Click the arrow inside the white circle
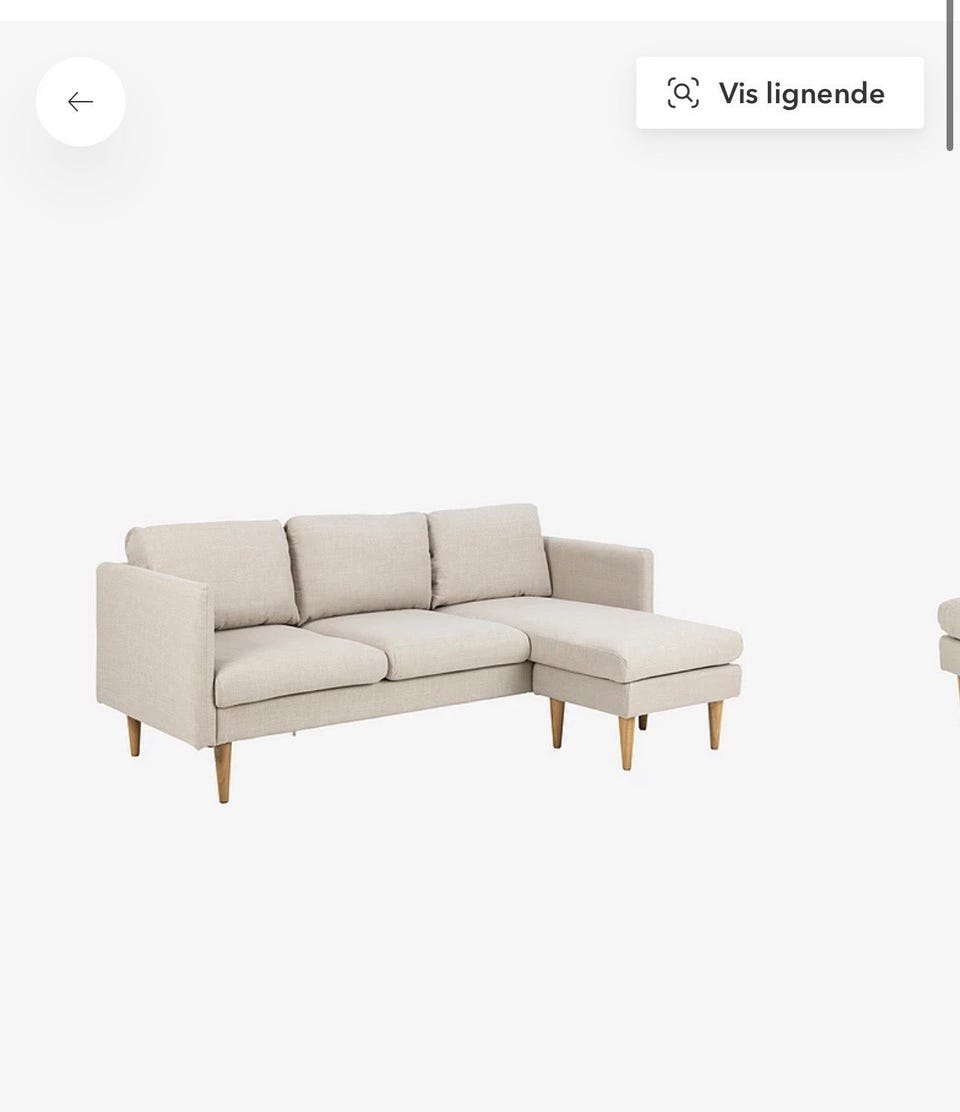 [x=80, y=100]
